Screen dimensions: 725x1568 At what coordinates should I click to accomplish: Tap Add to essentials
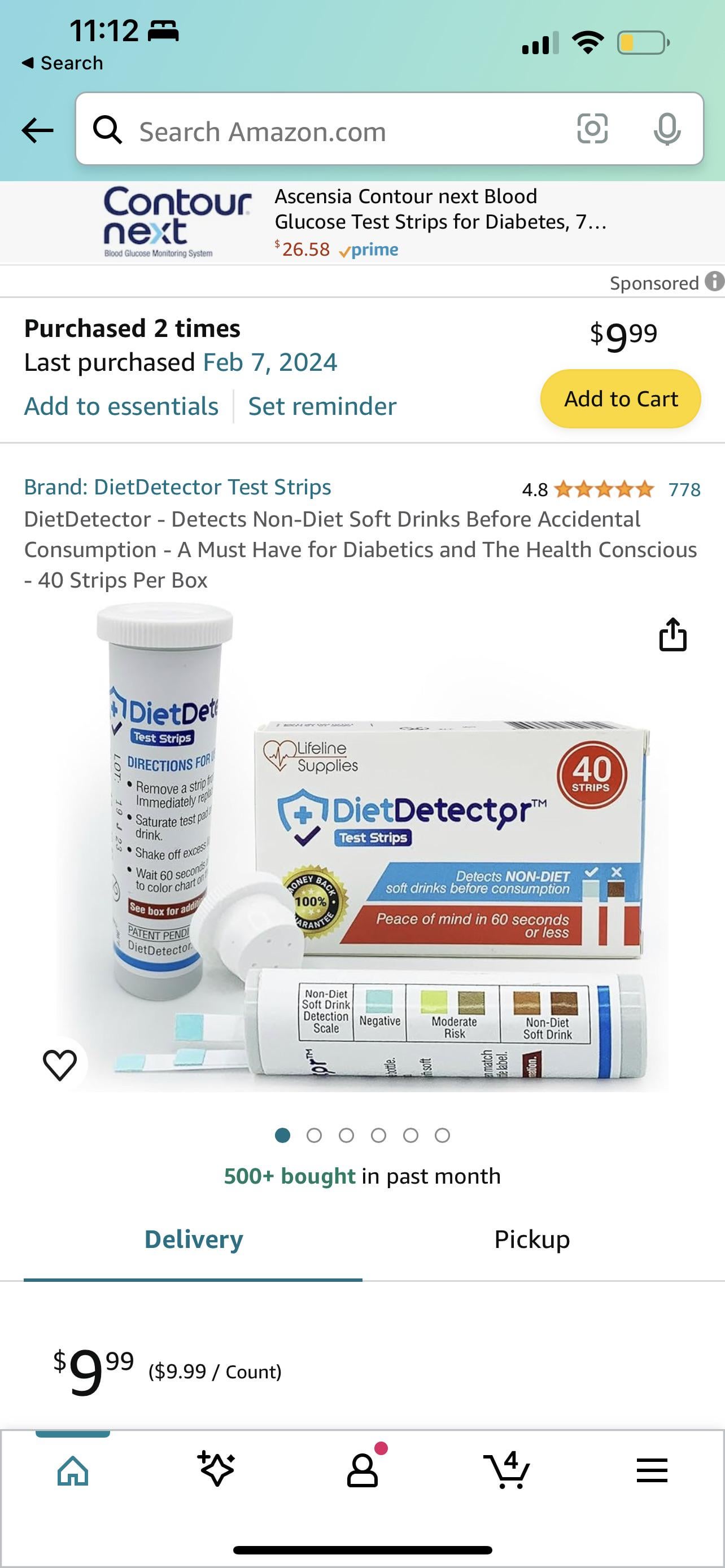[x=121, y=406]
